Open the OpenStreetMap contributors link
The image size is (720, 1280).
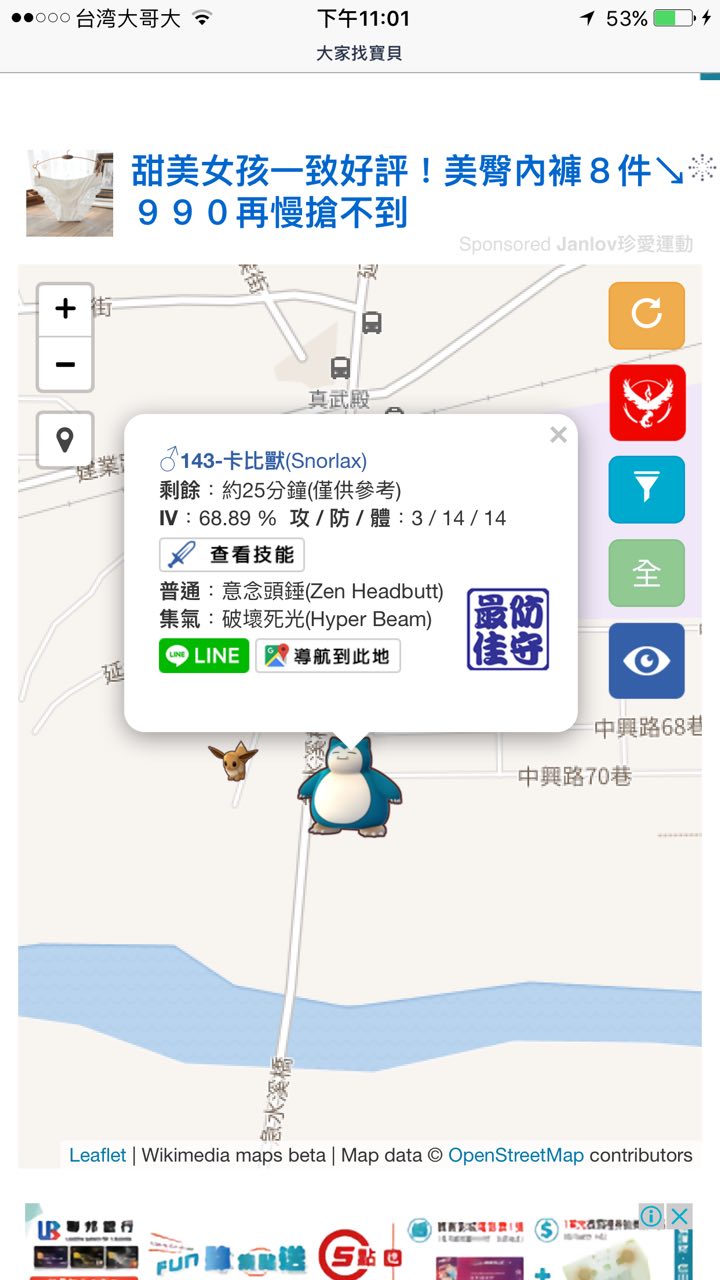click(515, 1155)
